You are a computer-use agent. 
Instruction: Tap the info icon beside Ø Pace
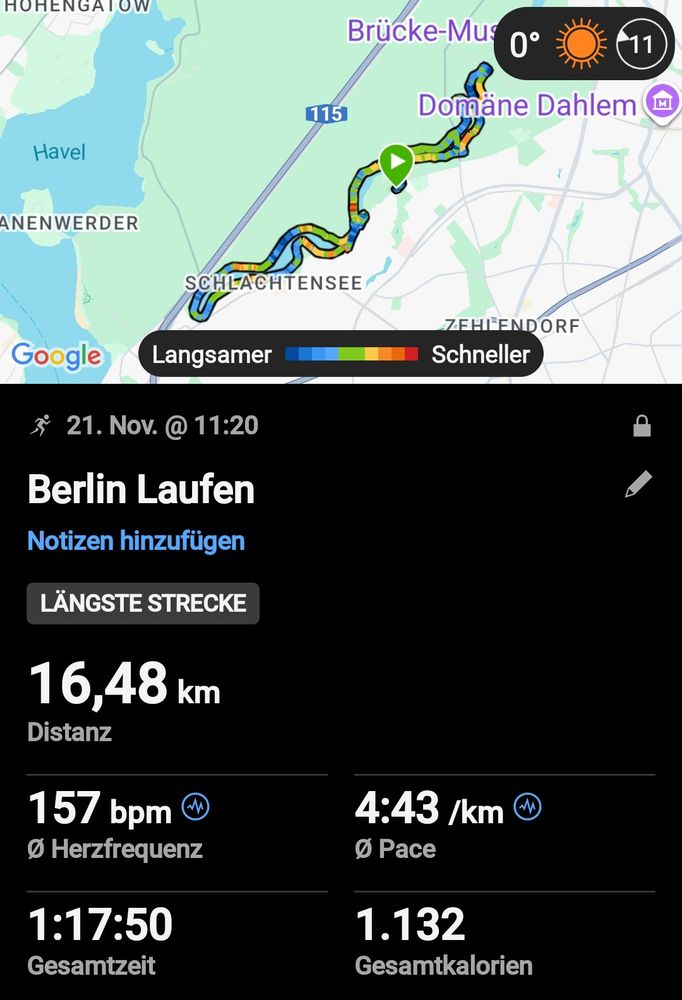(x=527, y=807)
